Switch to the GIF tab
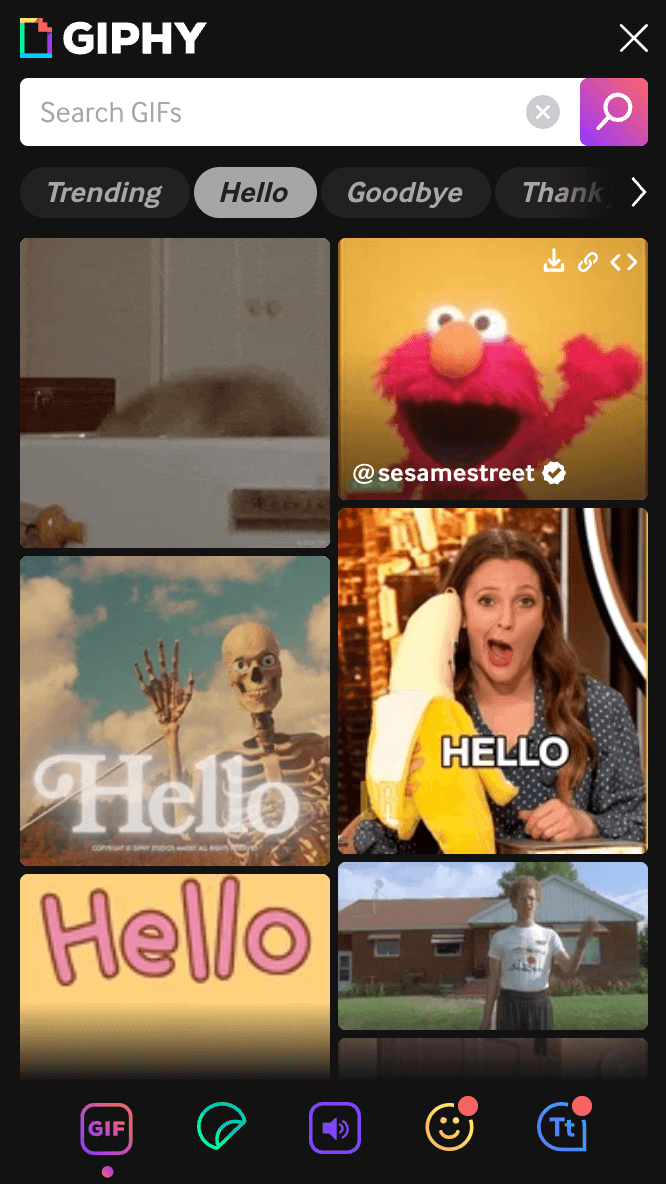The height and width of the screenshot is (1184, 666). 106,1130
